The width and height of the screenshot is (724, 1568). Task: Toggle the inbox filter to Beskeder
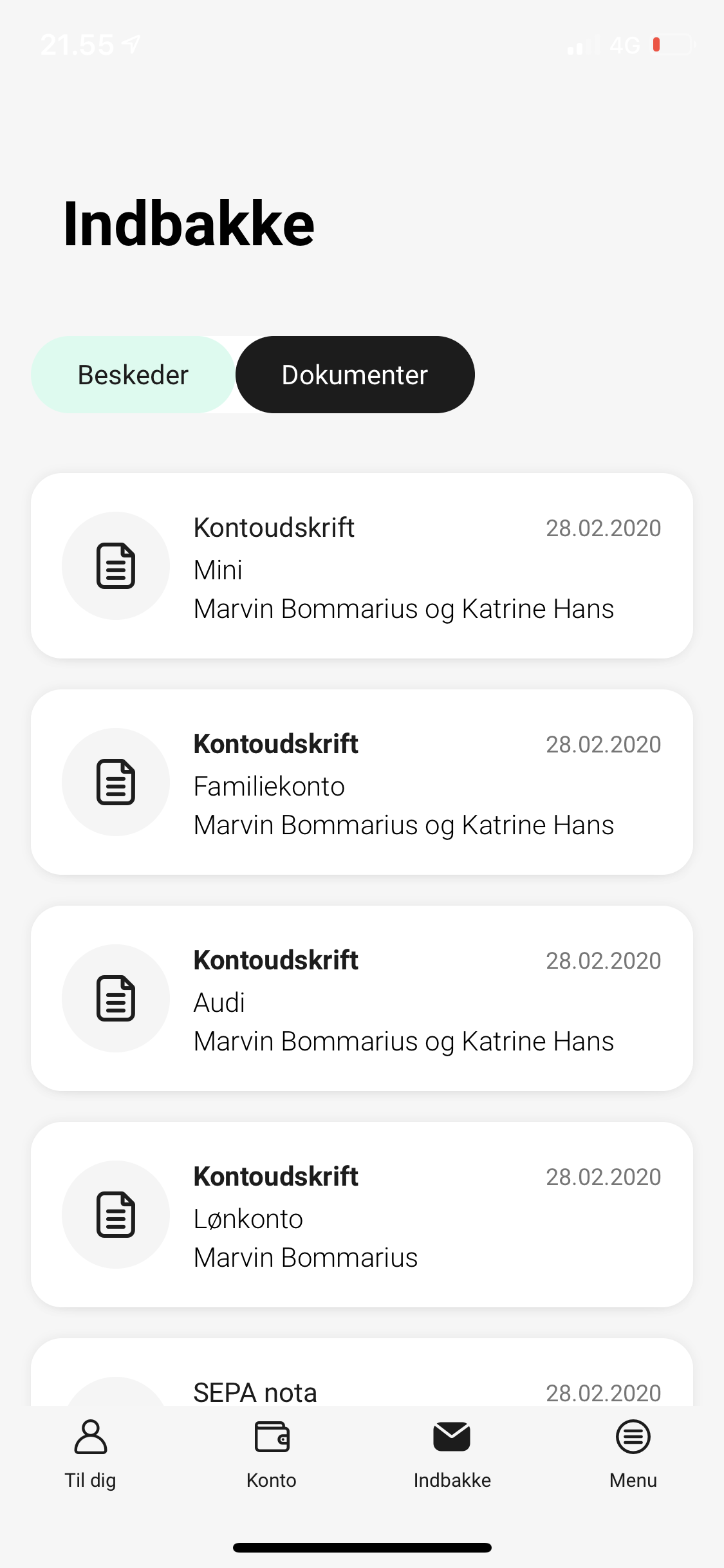[x=133, y=374]
